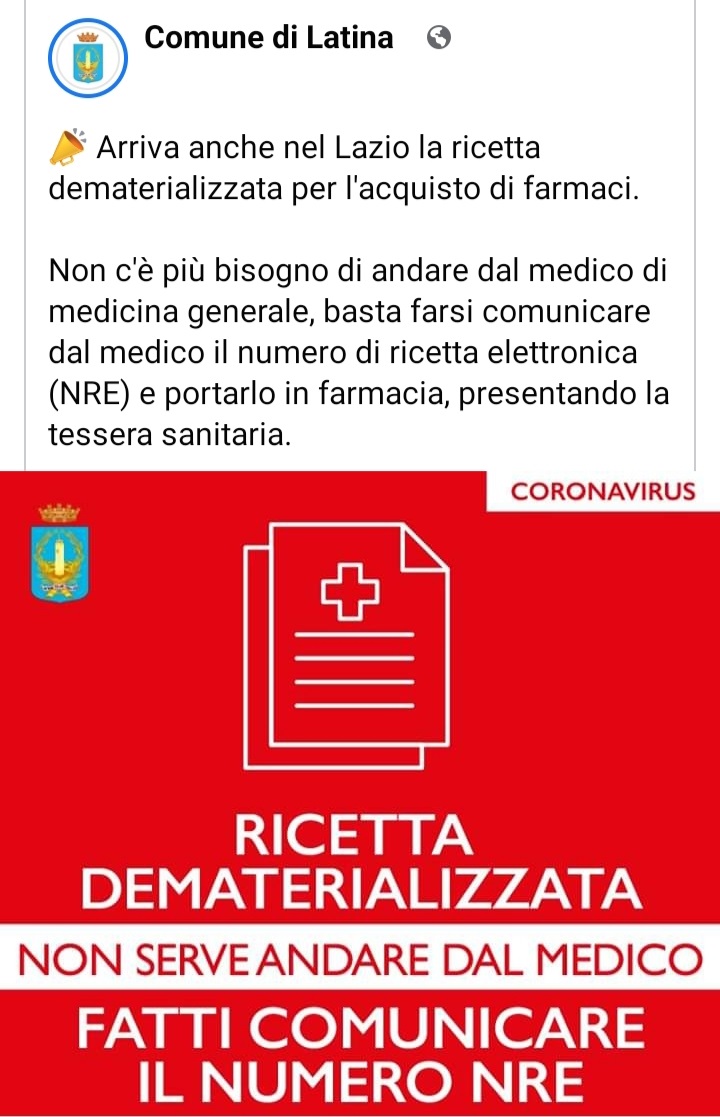720x1117 pixels.
Task: Open the Ricetta Dematerializzata post image
Action: (360, 790)
